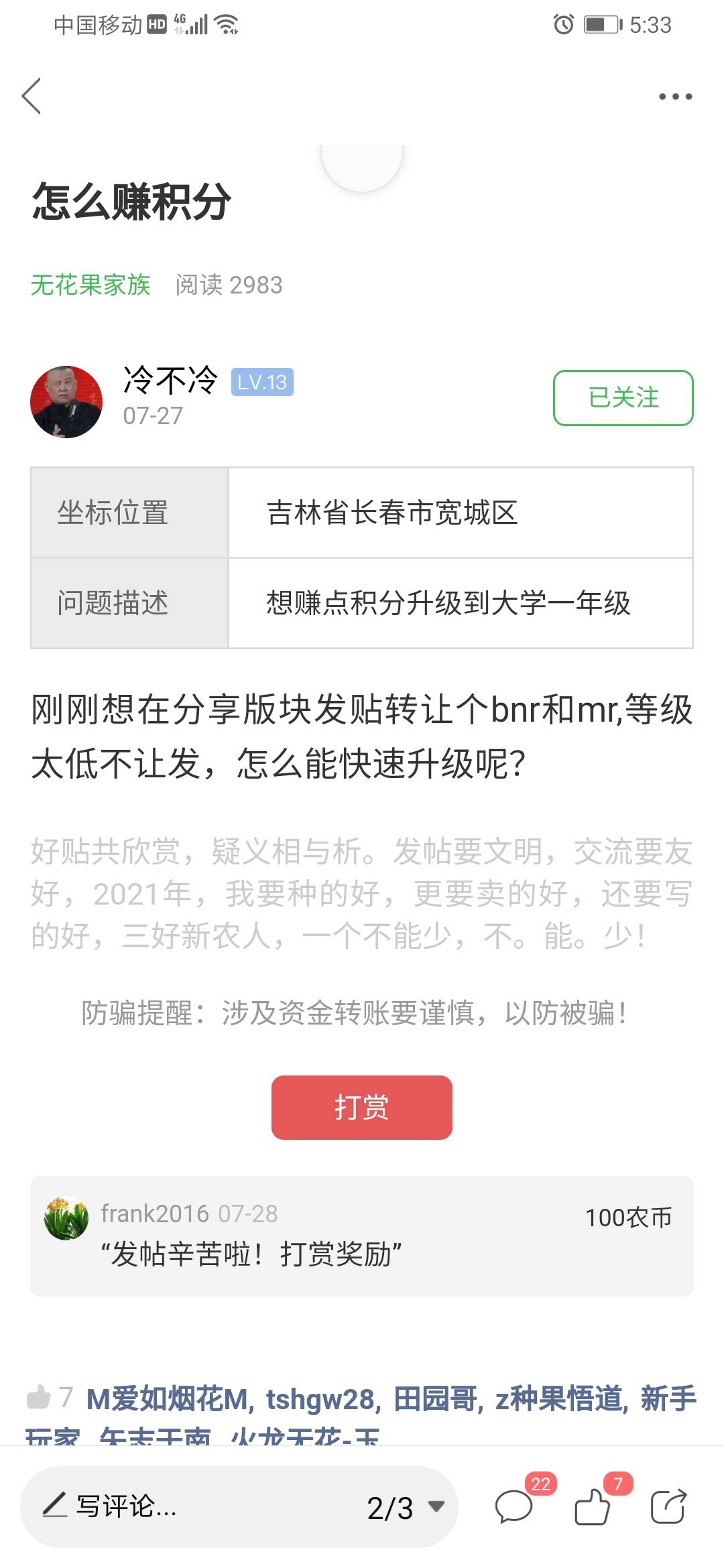724x1568 pixels.
Task: Open the three-dot overflow menu
Action: (x=674, y=96)
